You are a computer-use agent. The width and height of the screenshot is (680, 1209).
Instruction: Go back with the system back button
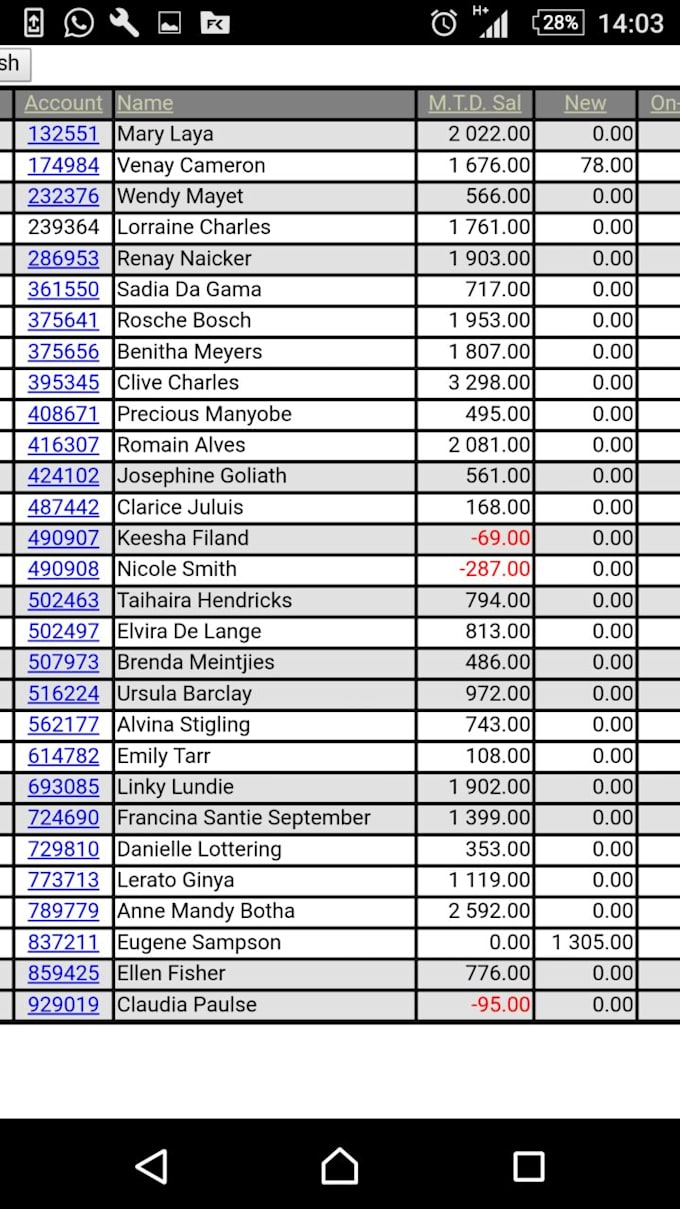click(151, 1166)
